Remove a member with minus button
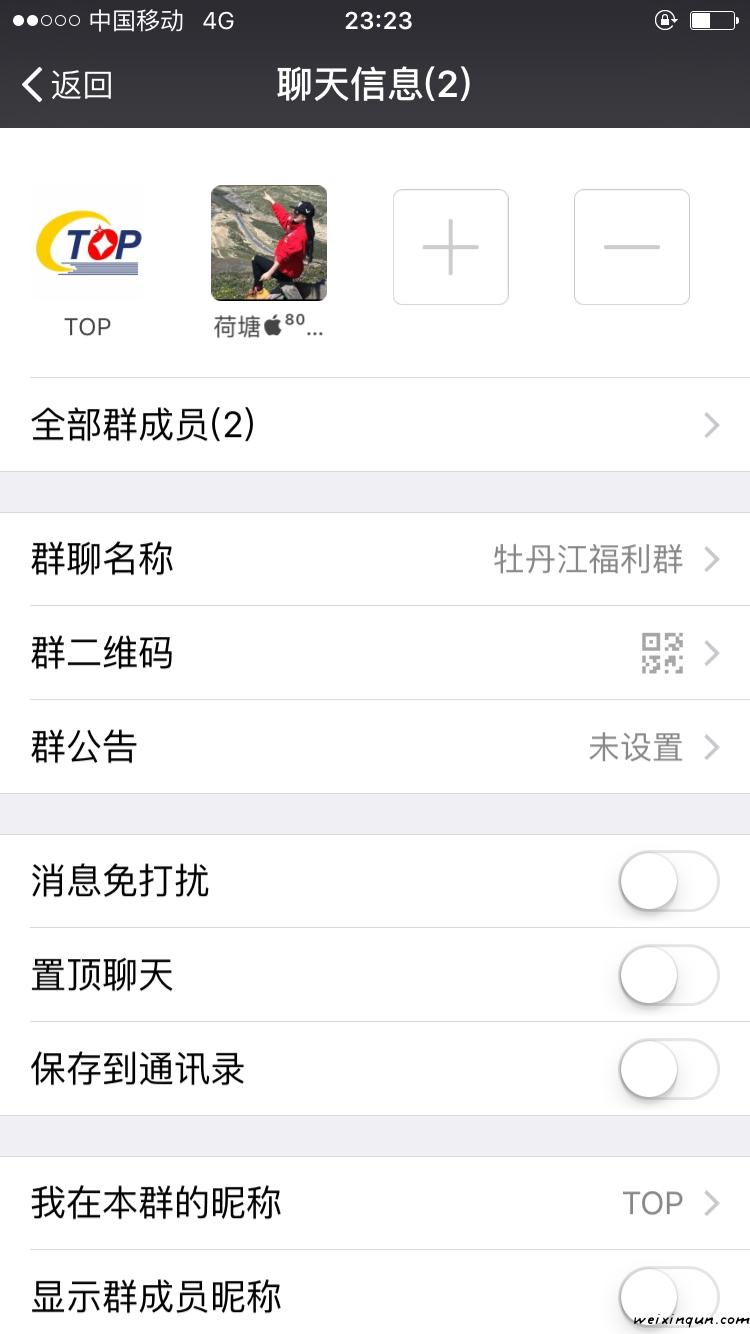This screenshot has width=750, height=1334. (631, 246)
